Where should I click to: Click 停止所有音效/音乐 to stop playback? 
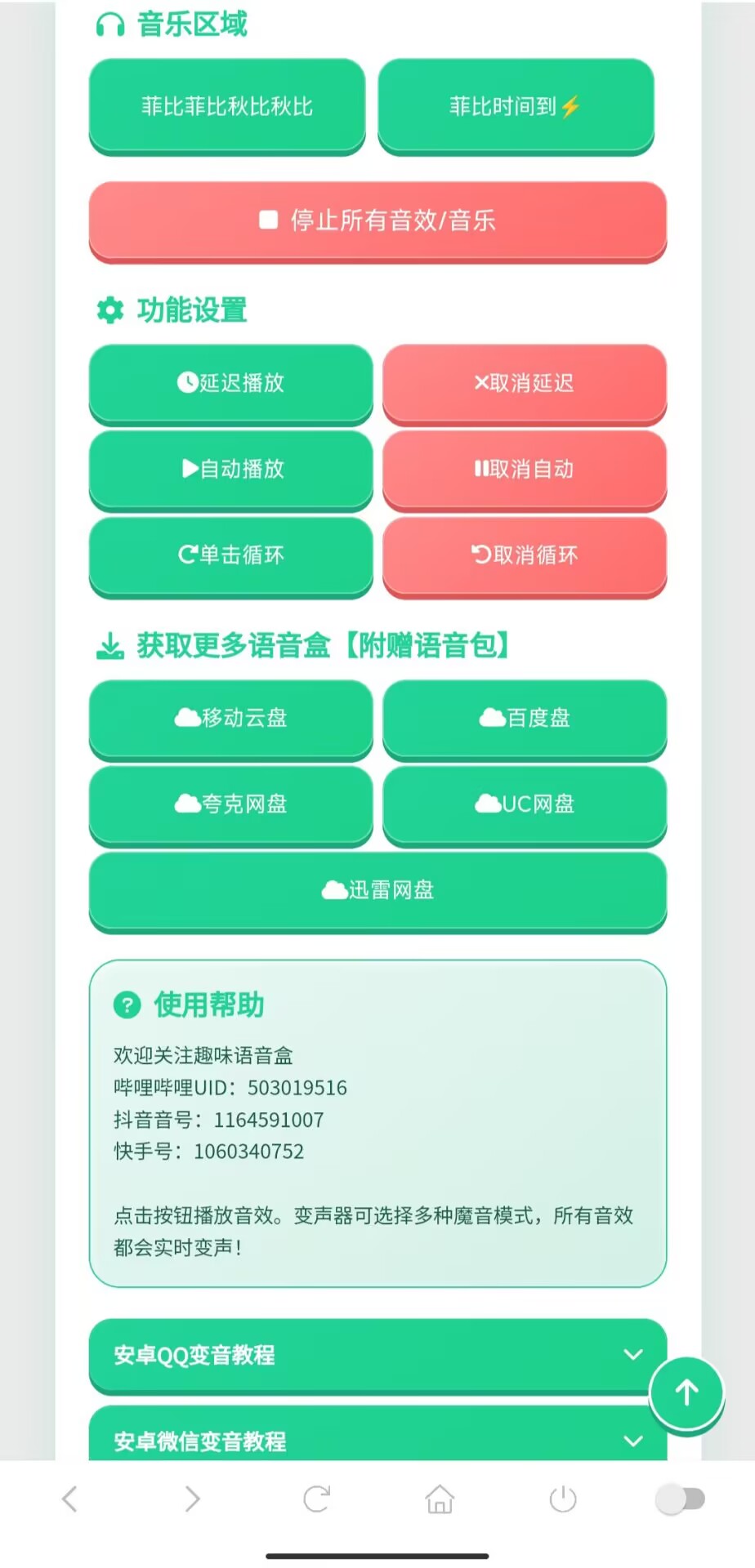(377, 220)
